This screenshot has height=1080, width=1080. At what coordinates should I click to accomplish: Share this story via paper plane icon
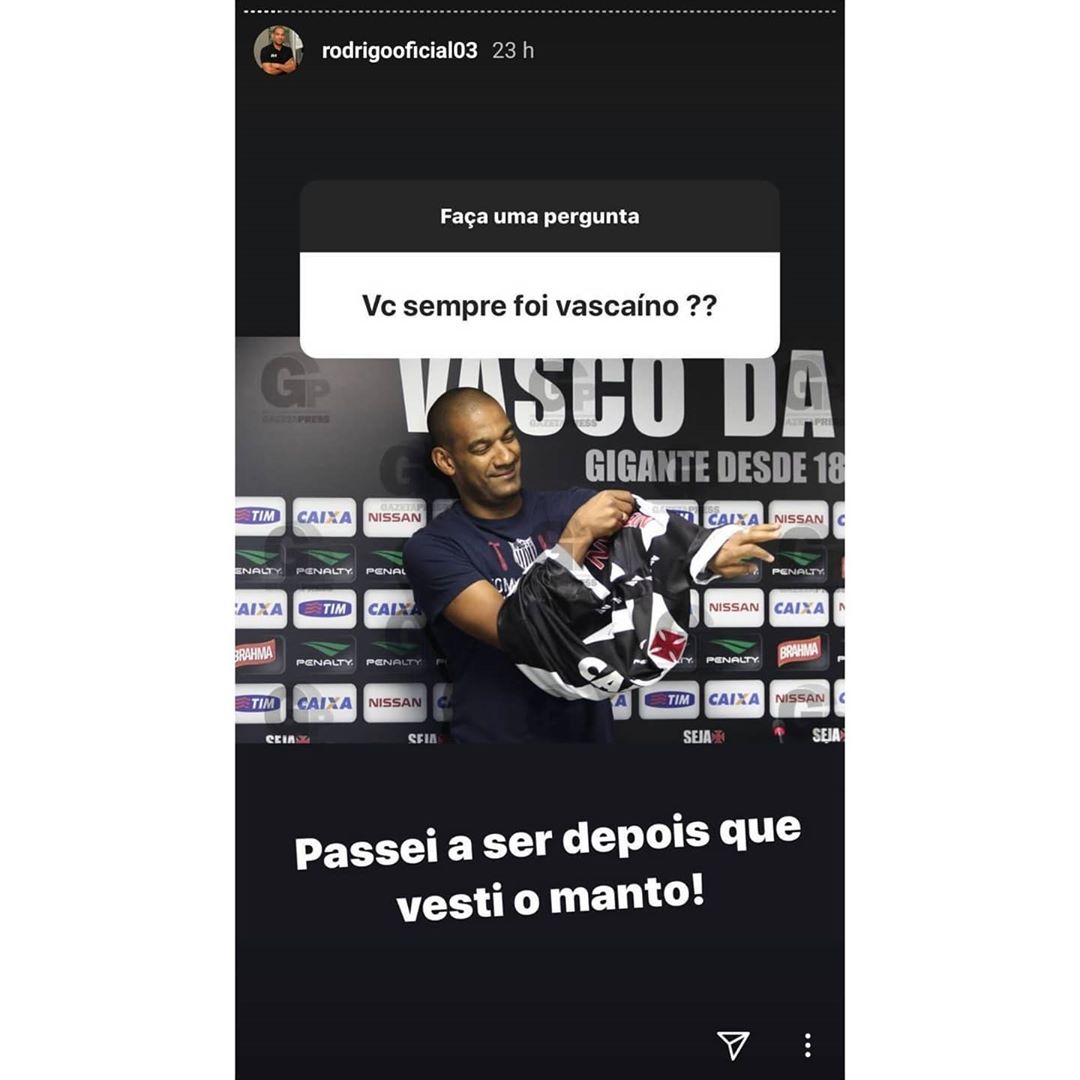pyautogui.click(x=733, y=1045)
